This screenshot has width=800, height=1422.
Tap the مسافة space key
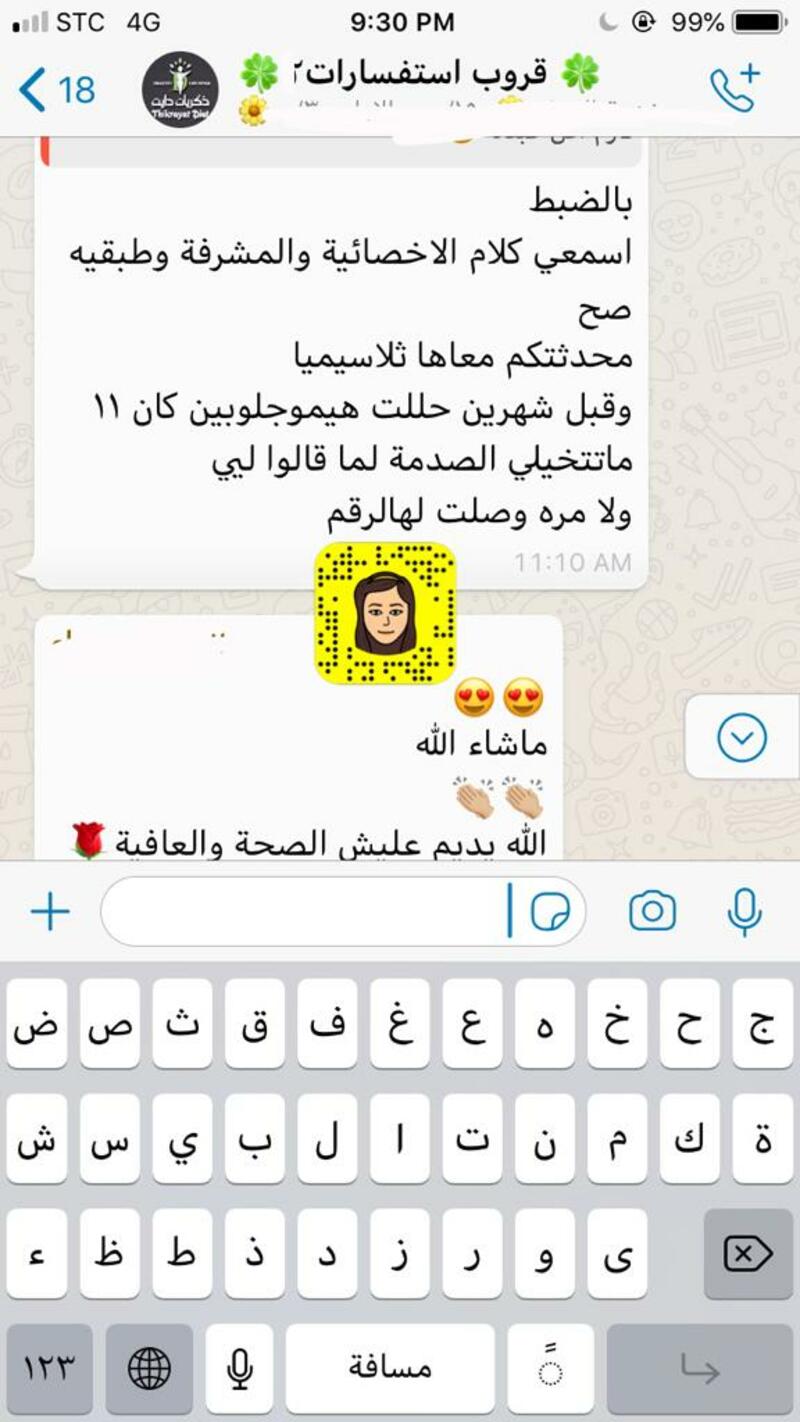tap(390, 1369)
